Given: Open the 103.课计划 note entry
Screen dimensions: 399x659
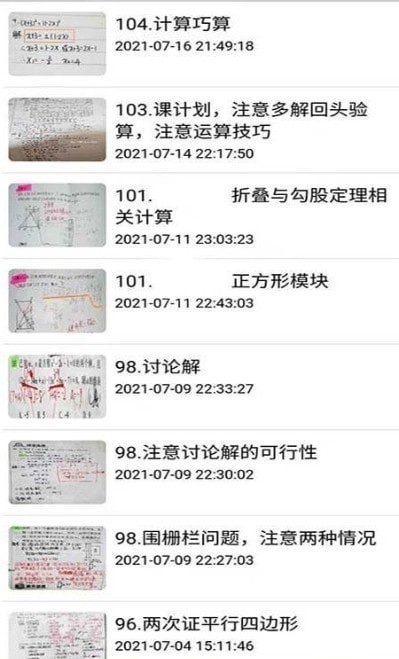Looking at the screenshot, I should click(199, 130).
